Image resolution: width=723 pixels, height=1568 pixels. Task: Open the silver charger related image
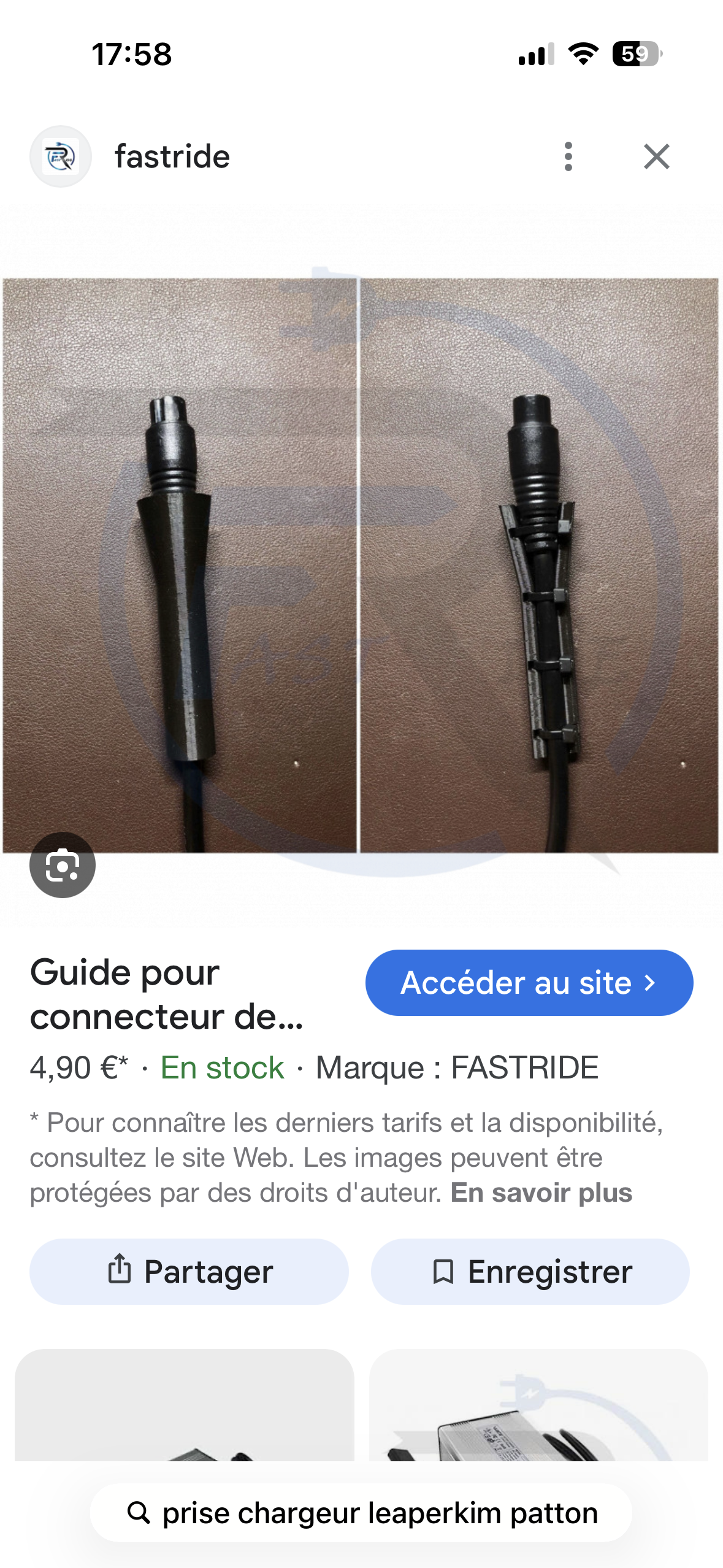point(538,1411)
